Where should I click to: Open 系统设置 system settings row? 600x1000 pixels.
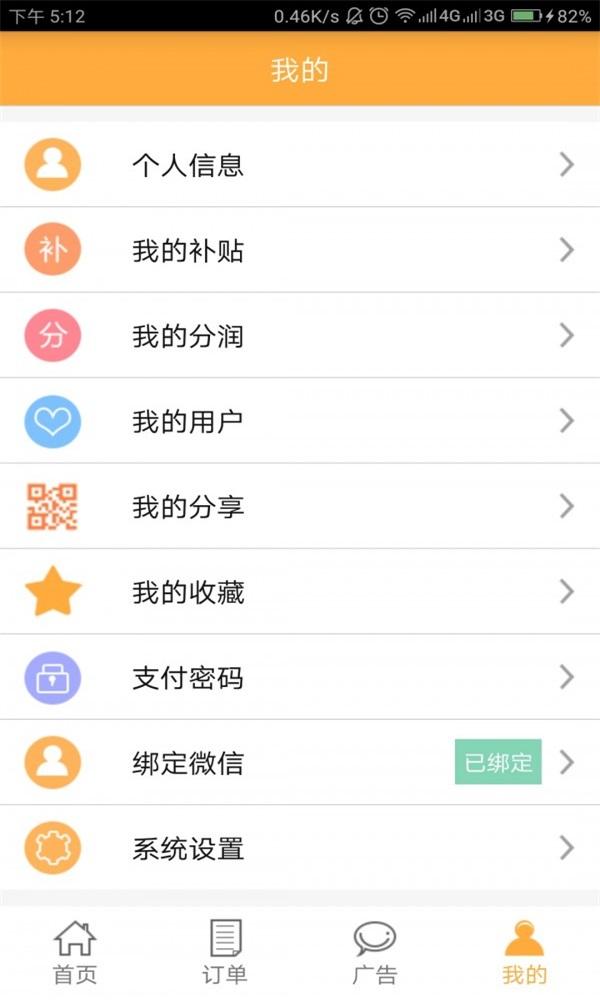pyautogui.click(x=300, y=849)
